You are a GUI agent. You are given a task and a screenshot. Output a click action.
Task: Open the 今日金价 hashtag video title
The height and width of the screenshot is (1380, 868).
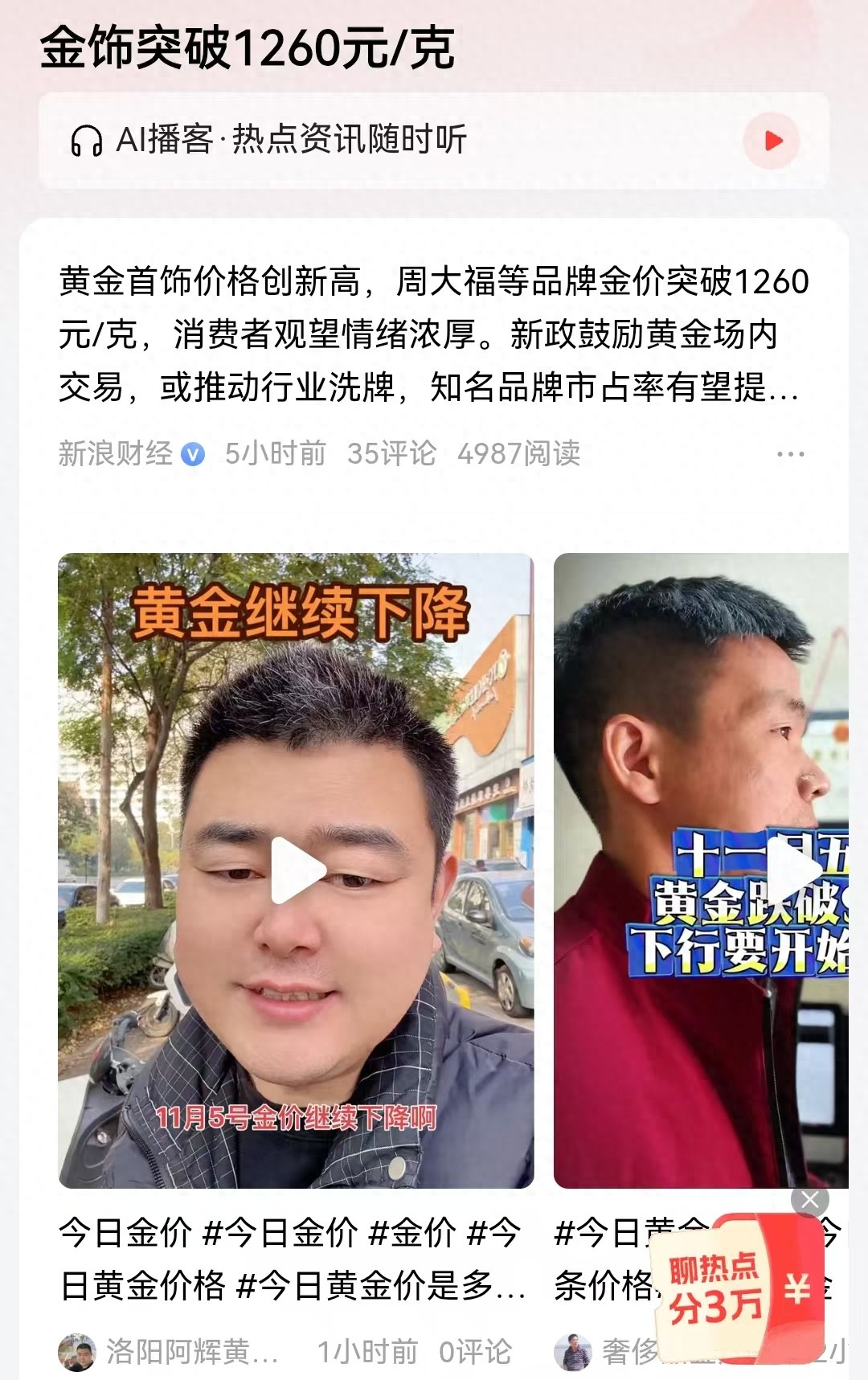(x=293, y=1259)
